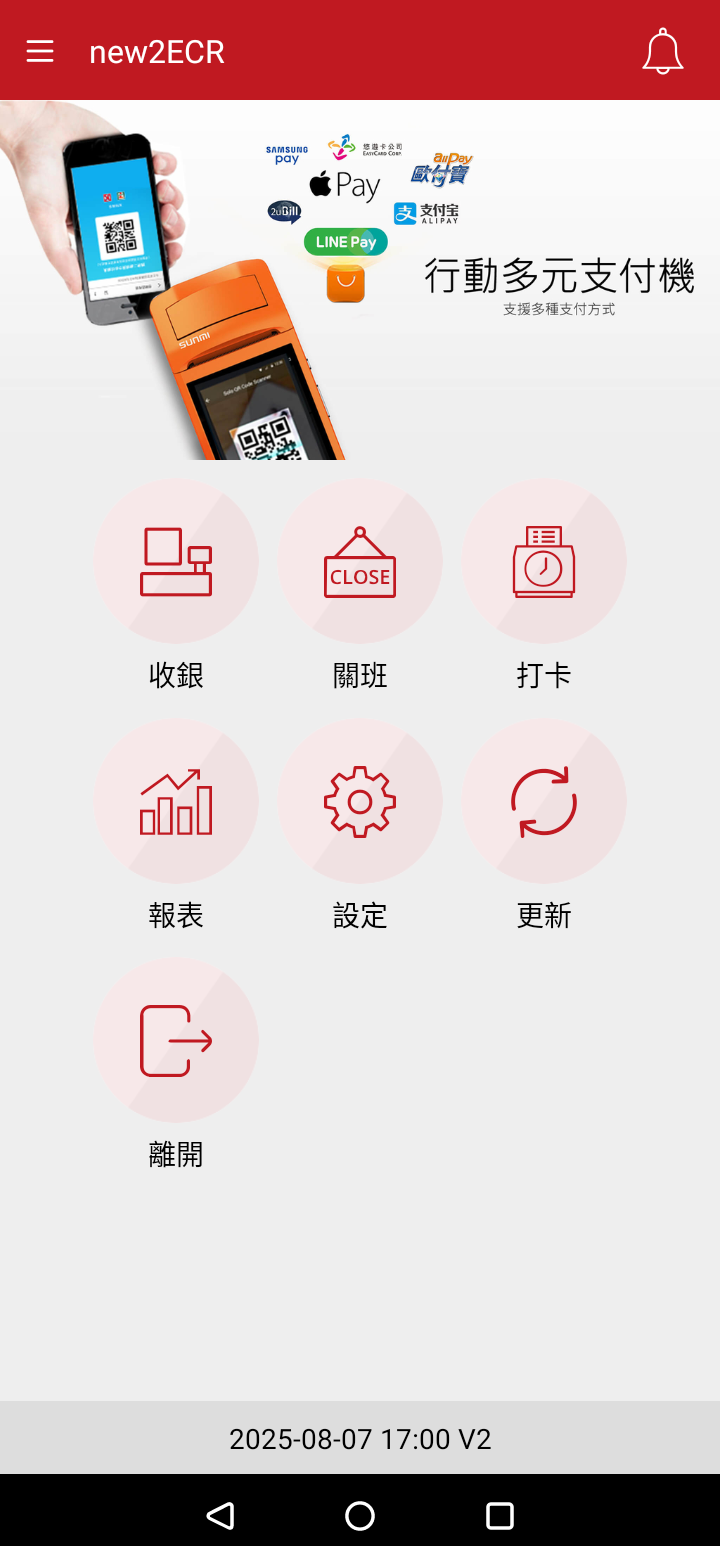This screenshot has height=1546, width=720.
Task: Tap the 關班 close-shift icon
Action: [x=360, y=561]
